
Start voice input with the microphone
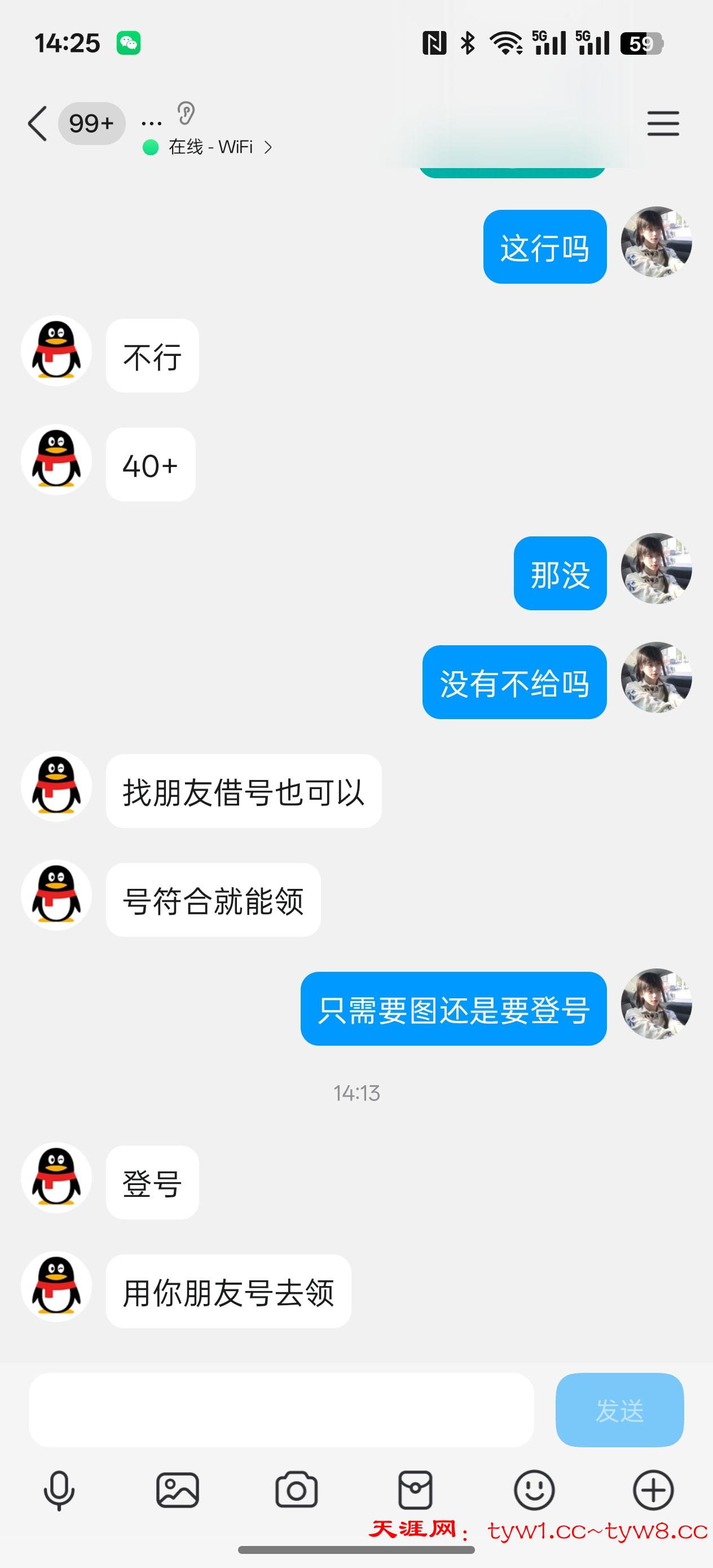[59, 1491]
